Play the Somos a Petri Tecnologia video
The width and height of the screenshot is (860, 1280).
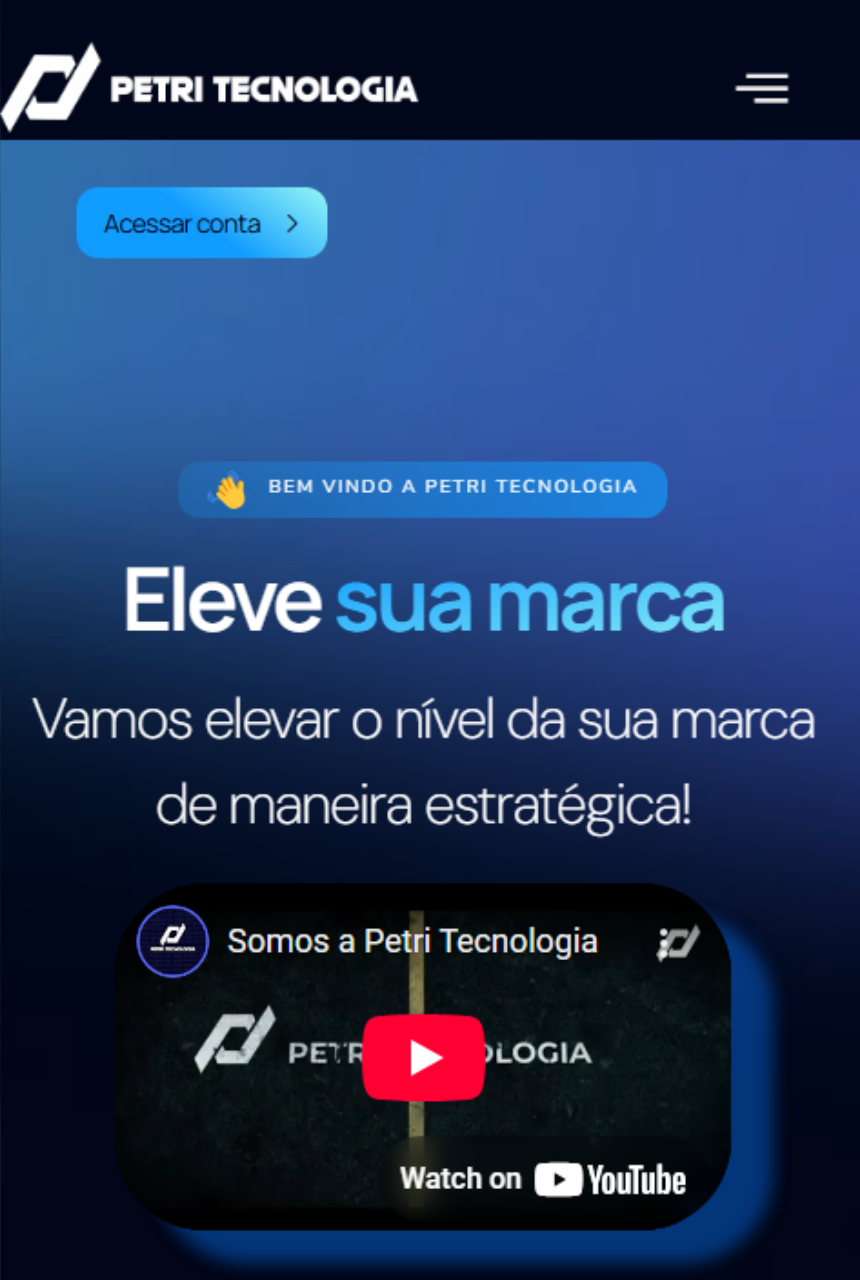point(423,1058)
